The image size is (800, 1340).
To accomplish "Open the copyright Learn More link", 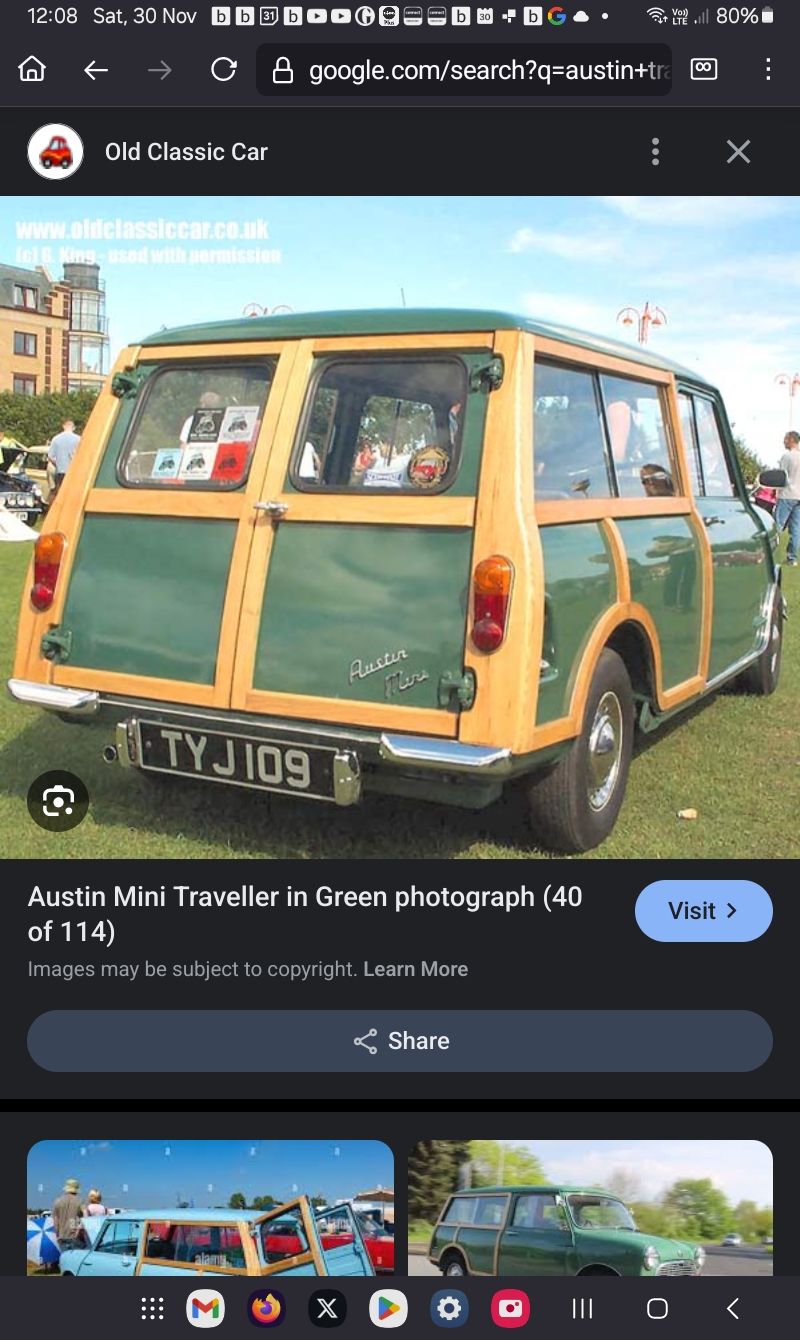I will [x=415, y=969].
